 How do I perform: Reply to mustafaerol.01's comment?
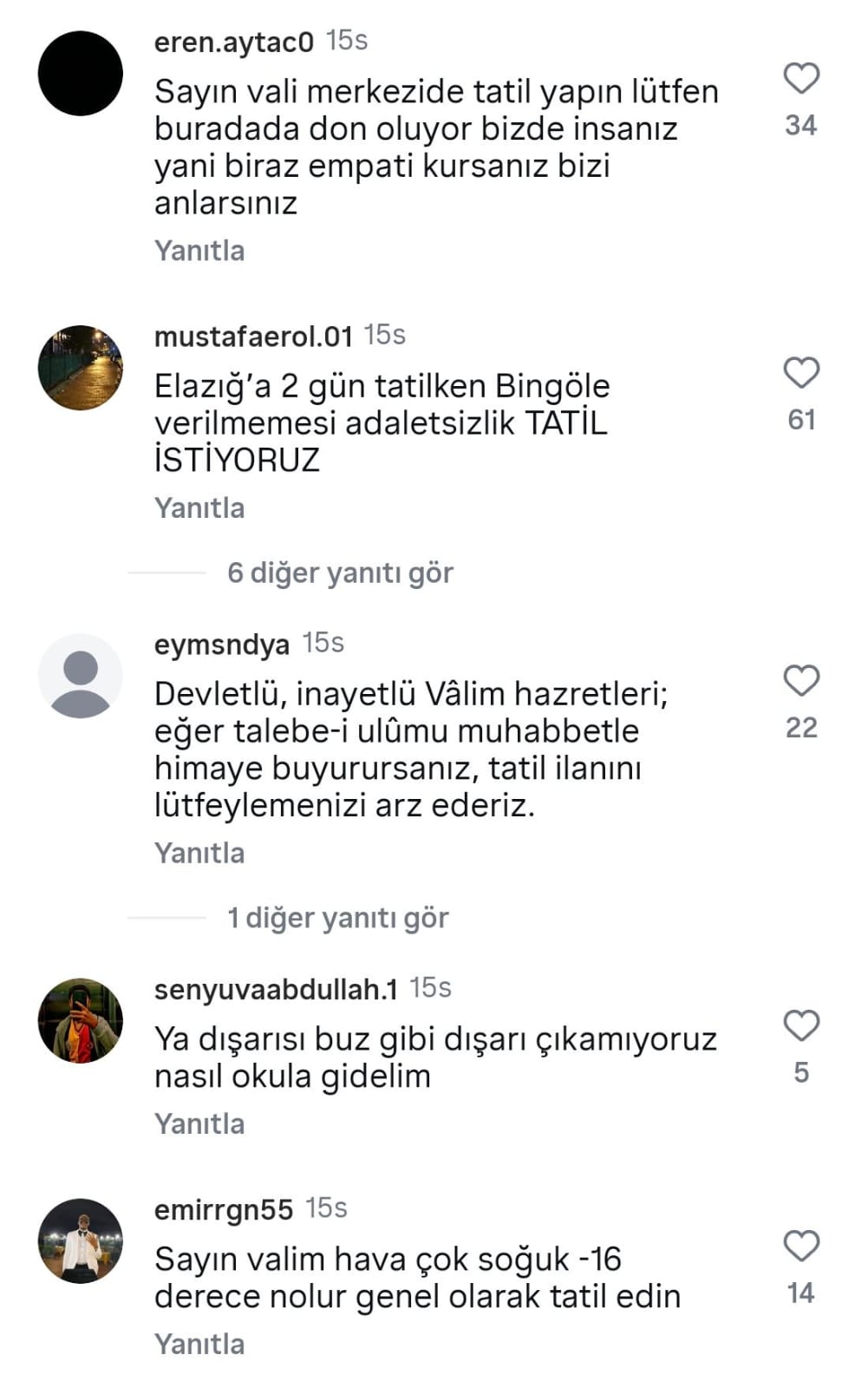[199, 507]
